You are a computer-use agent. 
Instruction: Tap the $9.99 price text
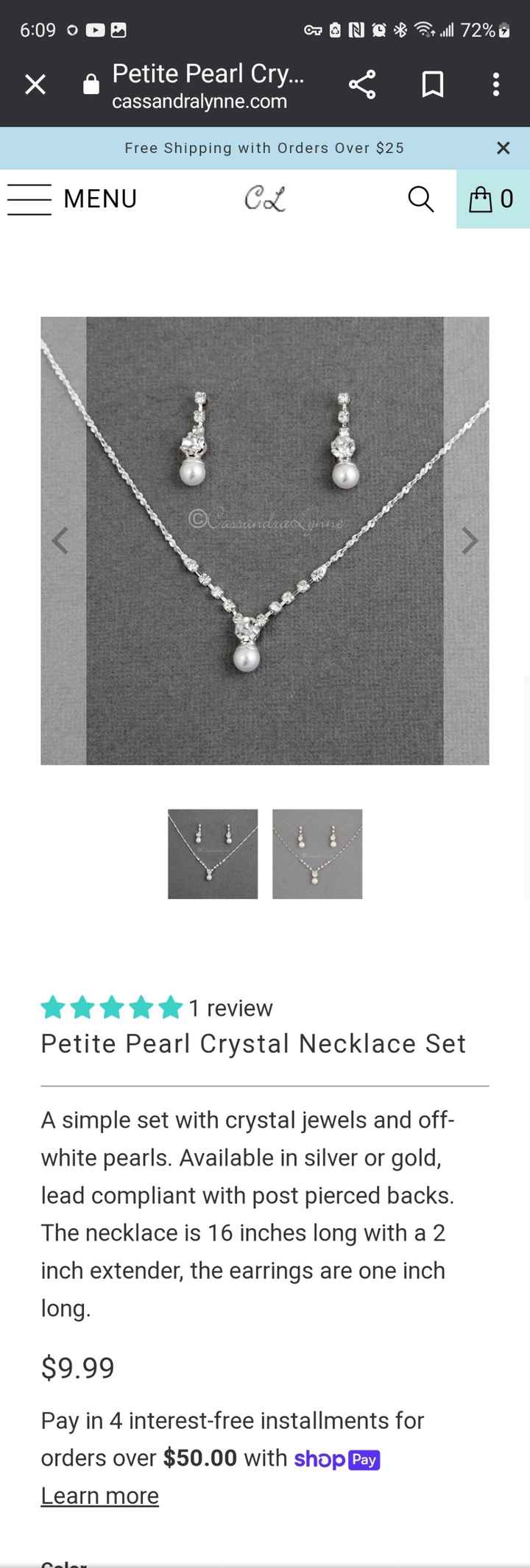[77, 1367]
